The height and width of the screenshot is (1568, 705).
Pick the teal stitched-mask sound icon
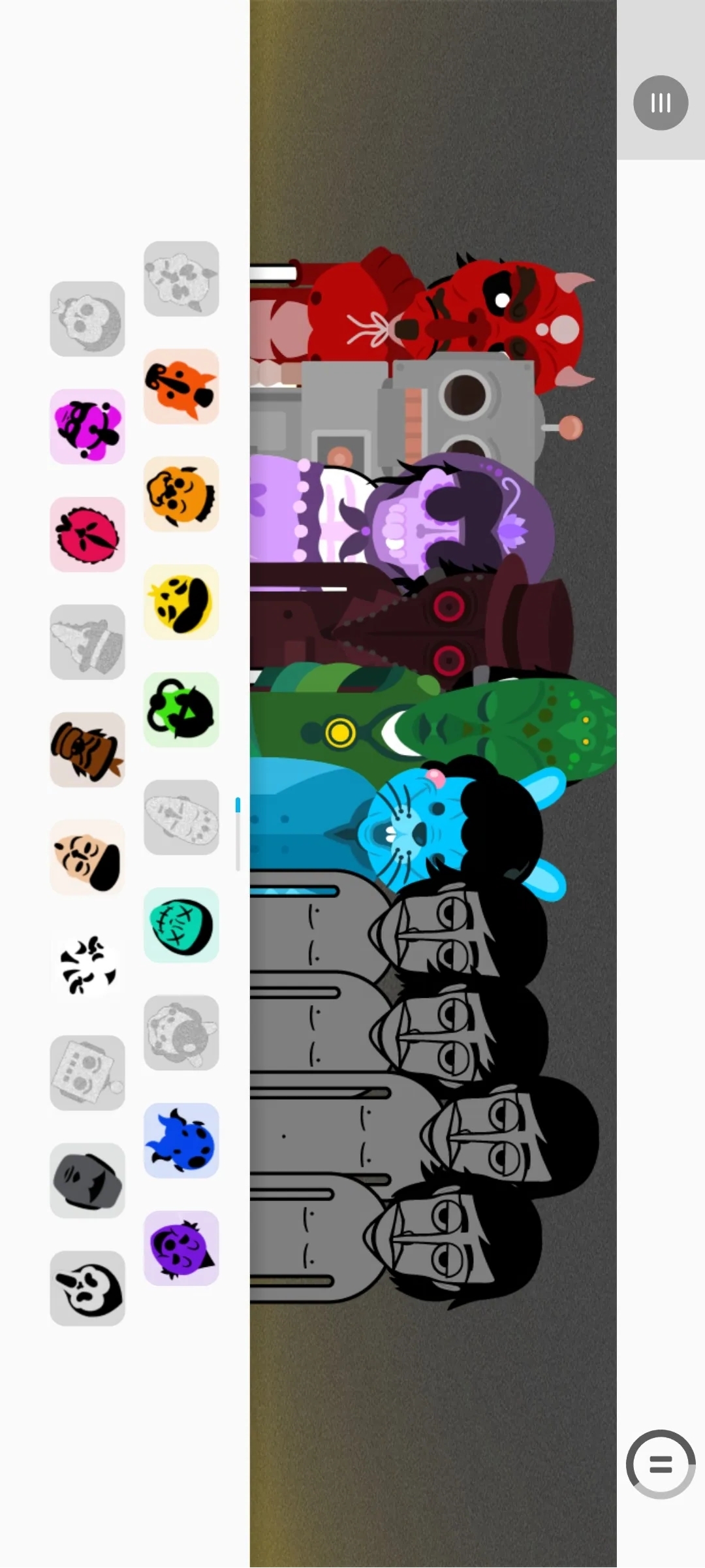181,925
